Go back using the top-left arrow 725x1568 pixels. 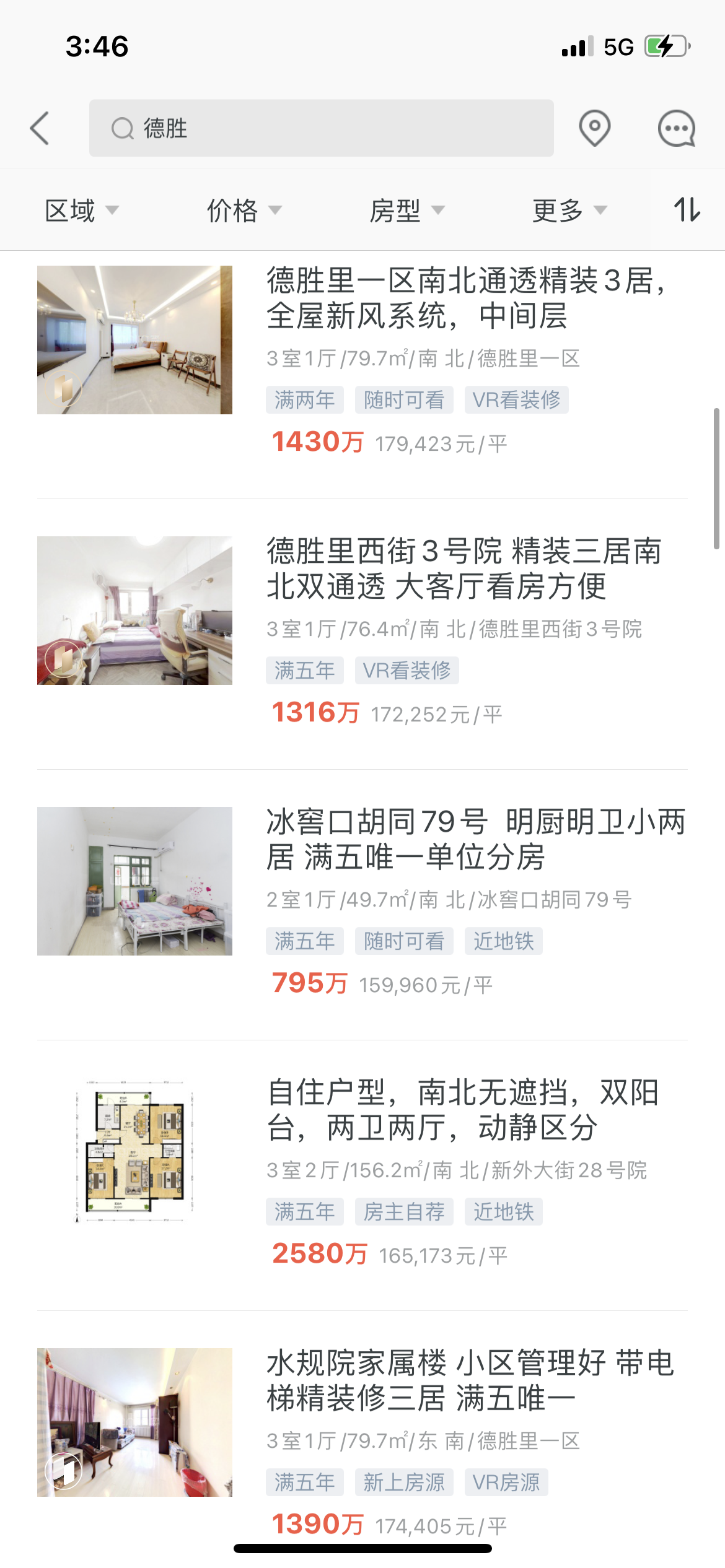click(40, 128)
